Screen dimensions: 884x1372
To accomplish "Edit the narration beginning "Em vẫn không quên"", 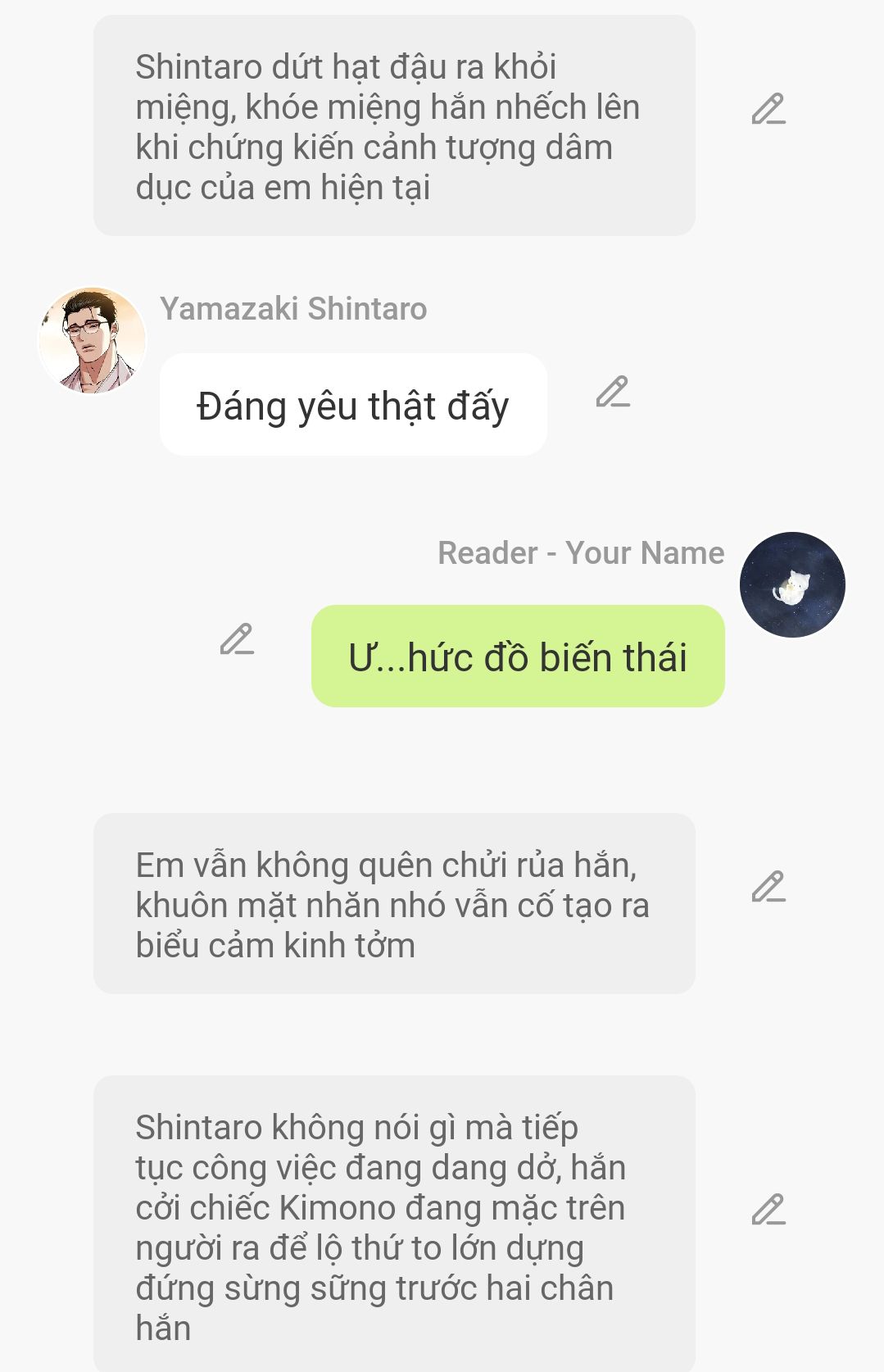I will click(768, 888).
